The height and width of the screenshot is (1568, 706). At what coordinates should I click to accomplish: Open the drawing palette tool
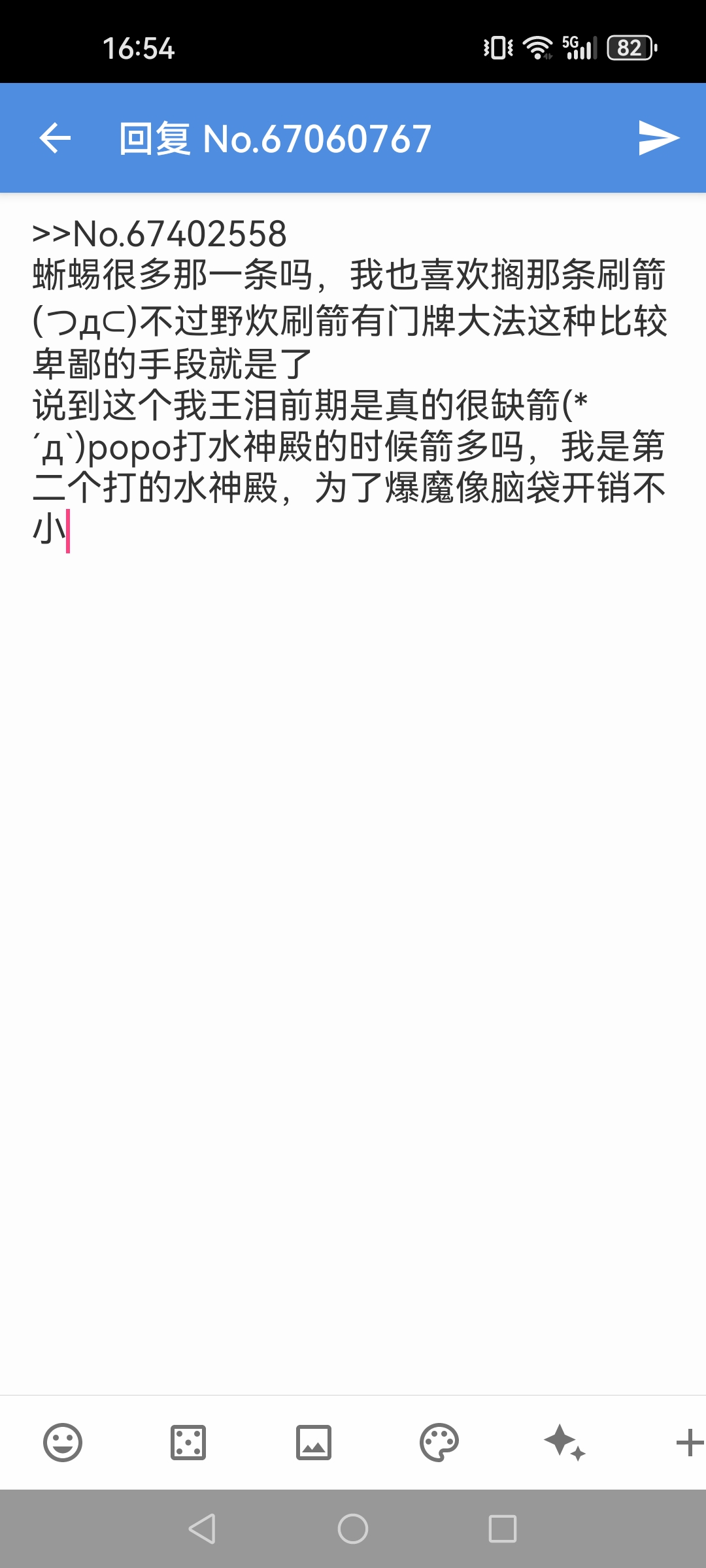439,1442
